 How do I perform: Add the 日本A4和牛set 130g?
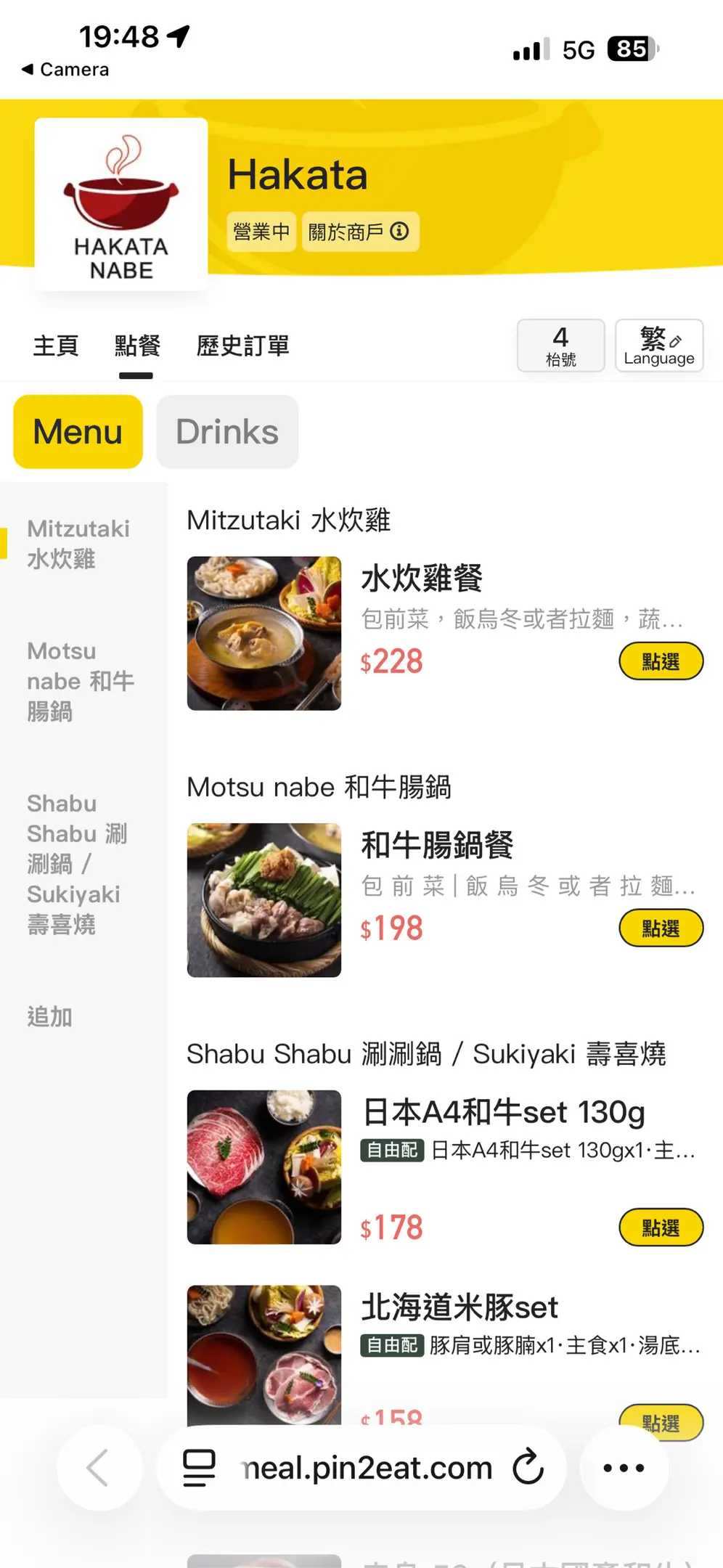click(661, 1228)
